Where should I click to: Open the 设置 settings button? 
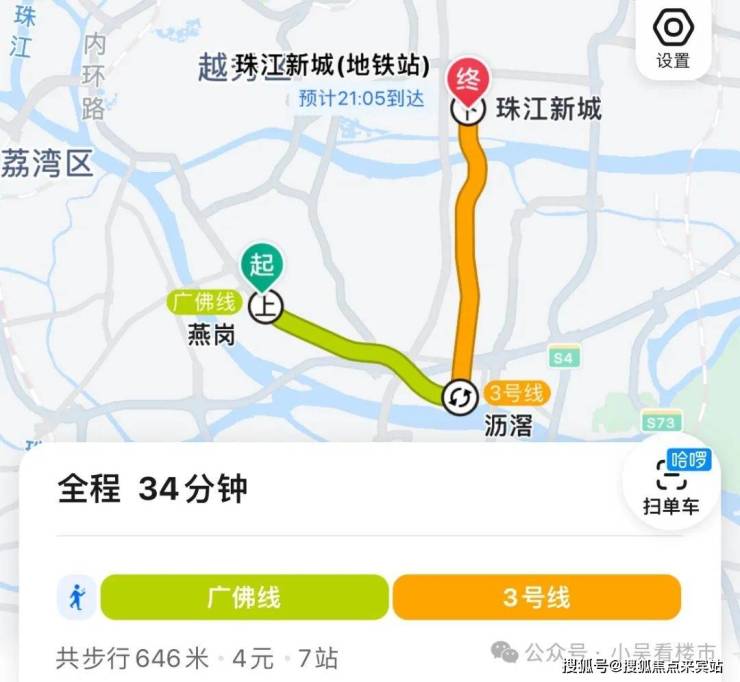(x=672, y=38)
